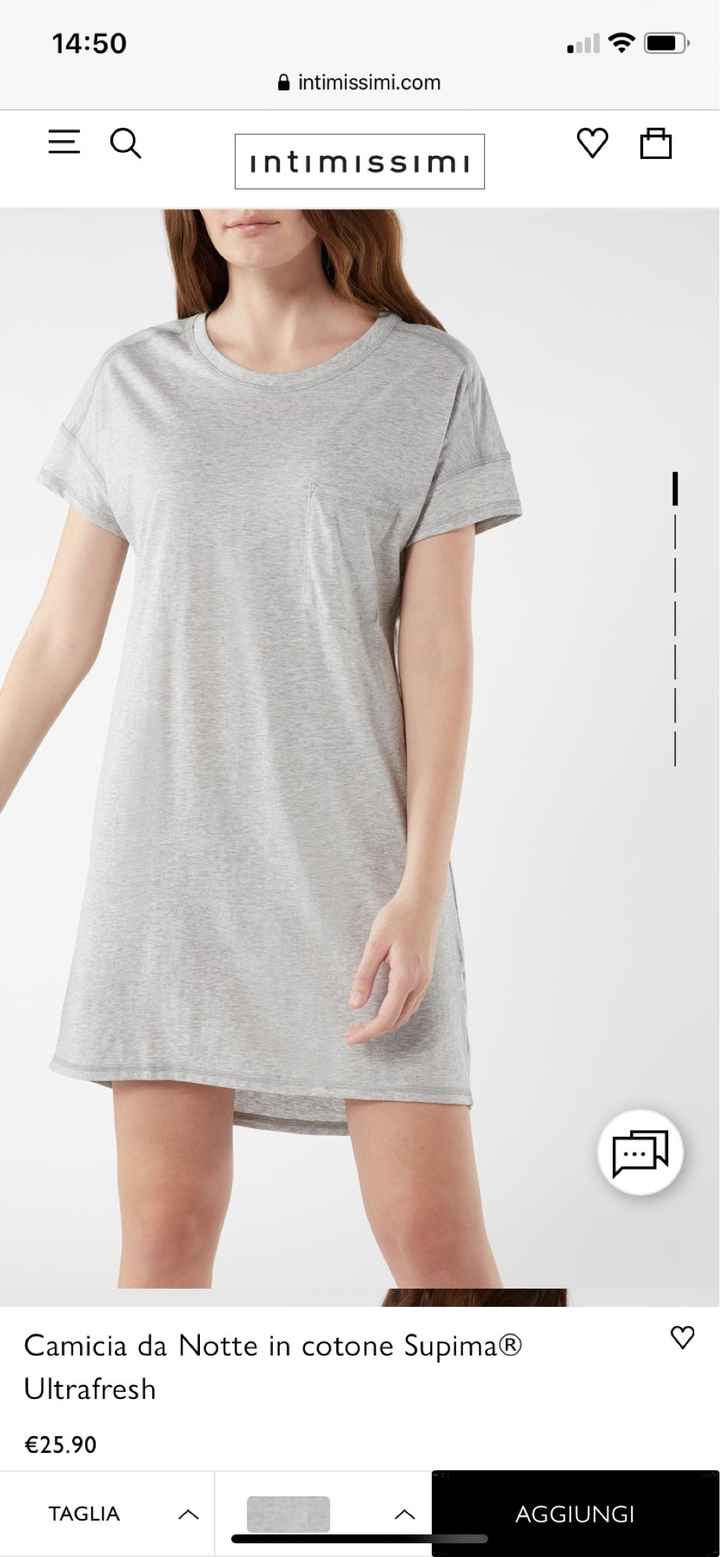Open the hamburger menu
Viewport: 720px width, 1557px height.
click(64, 143)
